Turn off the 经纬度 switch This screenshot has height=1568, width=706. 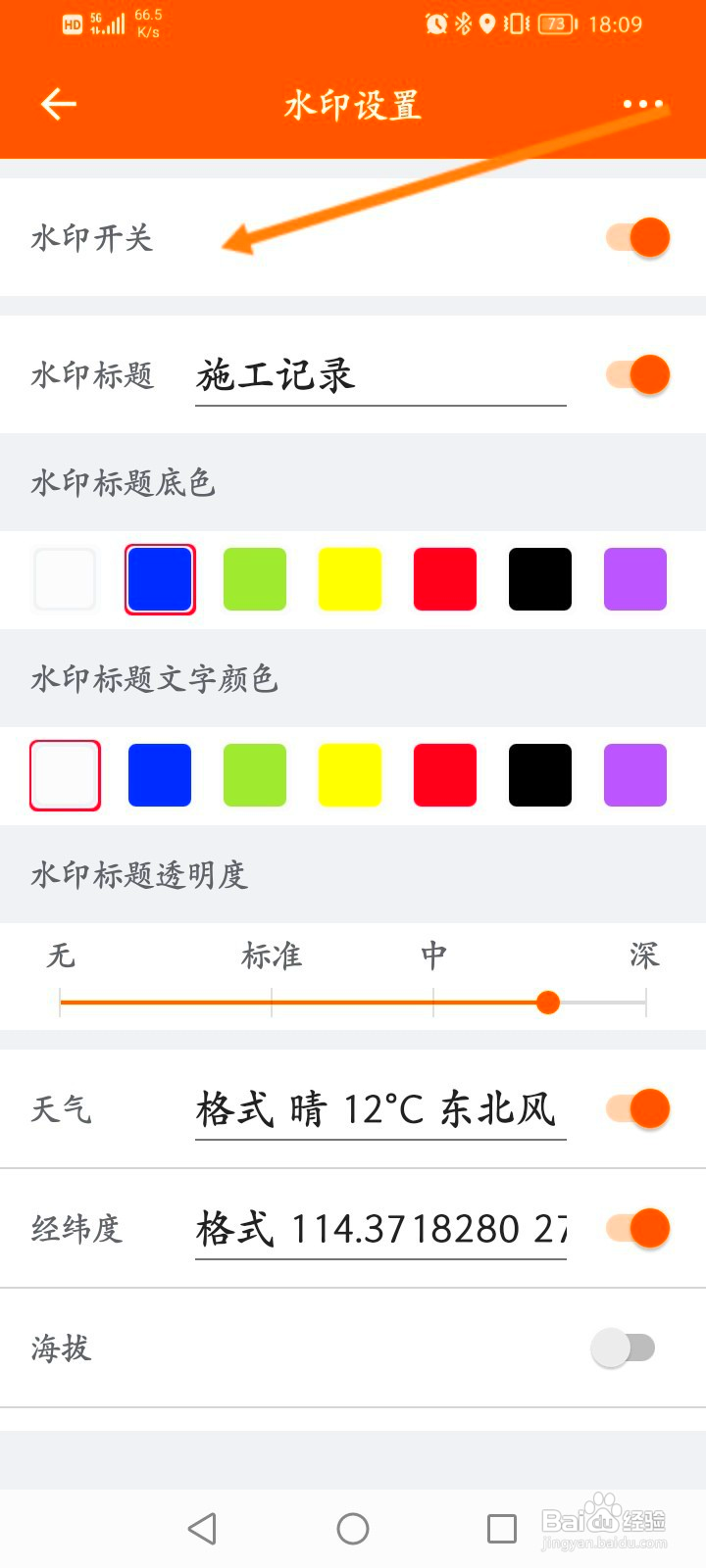[x=637, y=1228]
